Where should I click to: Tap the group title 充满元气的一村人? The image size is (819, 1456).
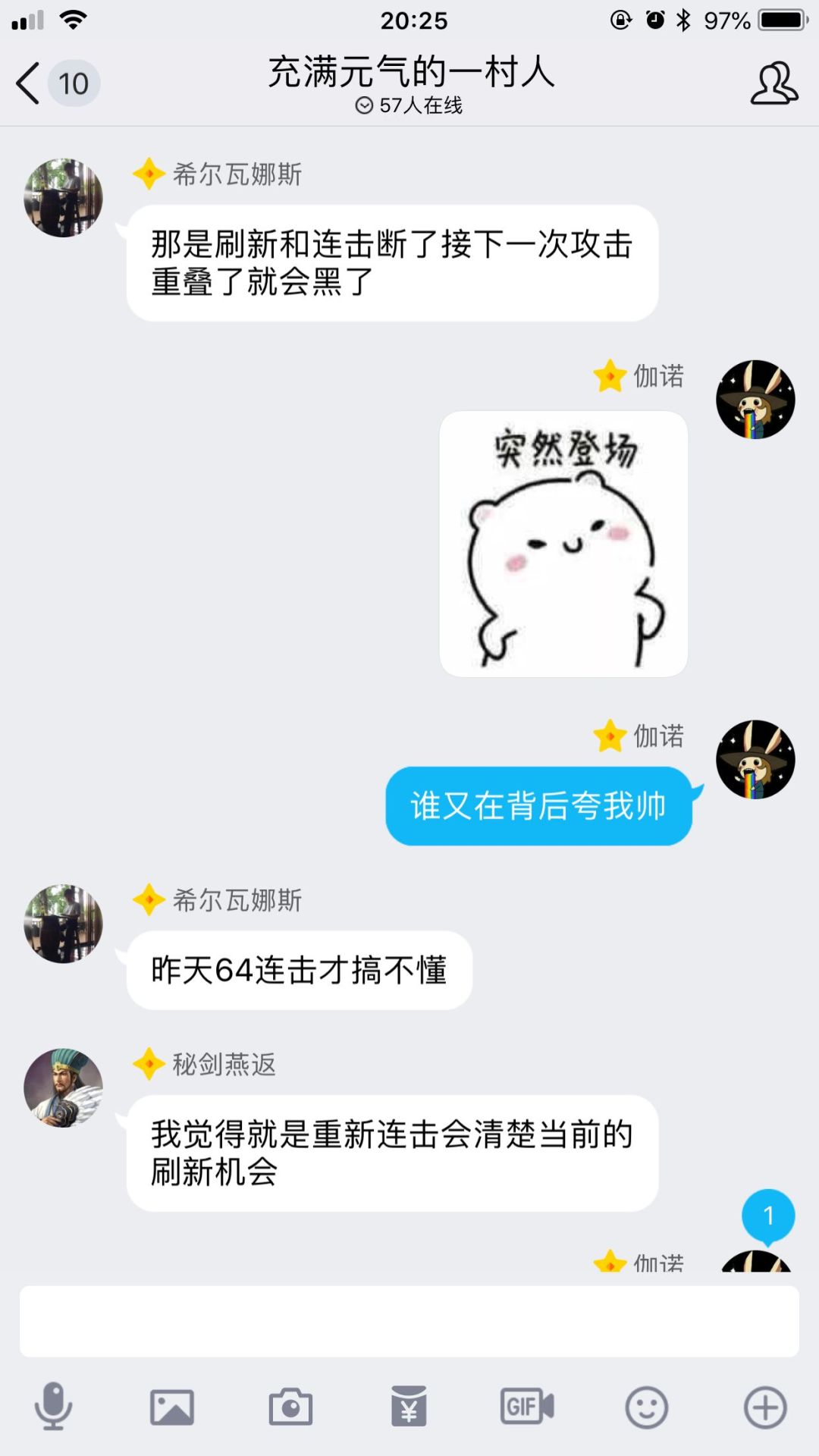pos(409,72)
